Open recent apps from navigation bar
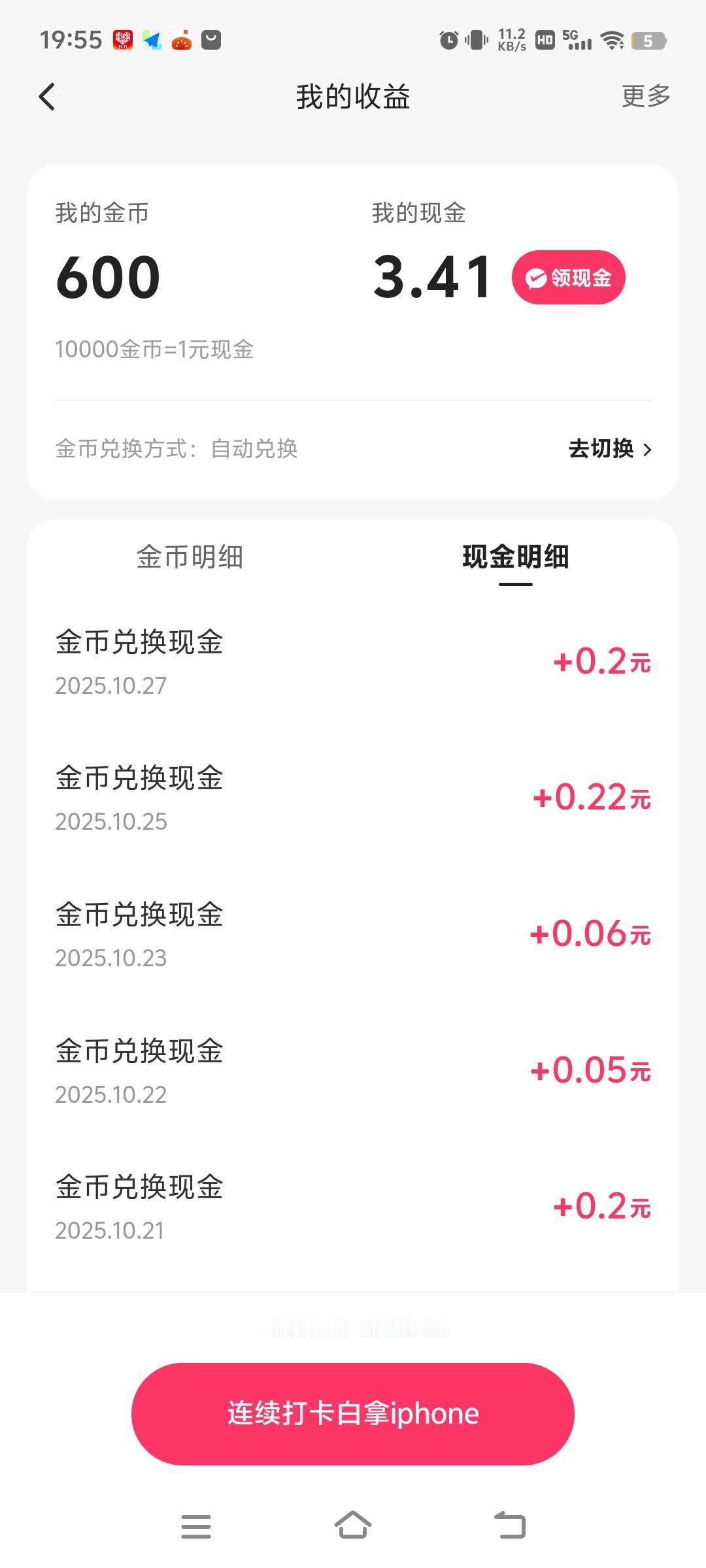The height and width of the screenshot is (1568, 706). (x=196, y=1526)
